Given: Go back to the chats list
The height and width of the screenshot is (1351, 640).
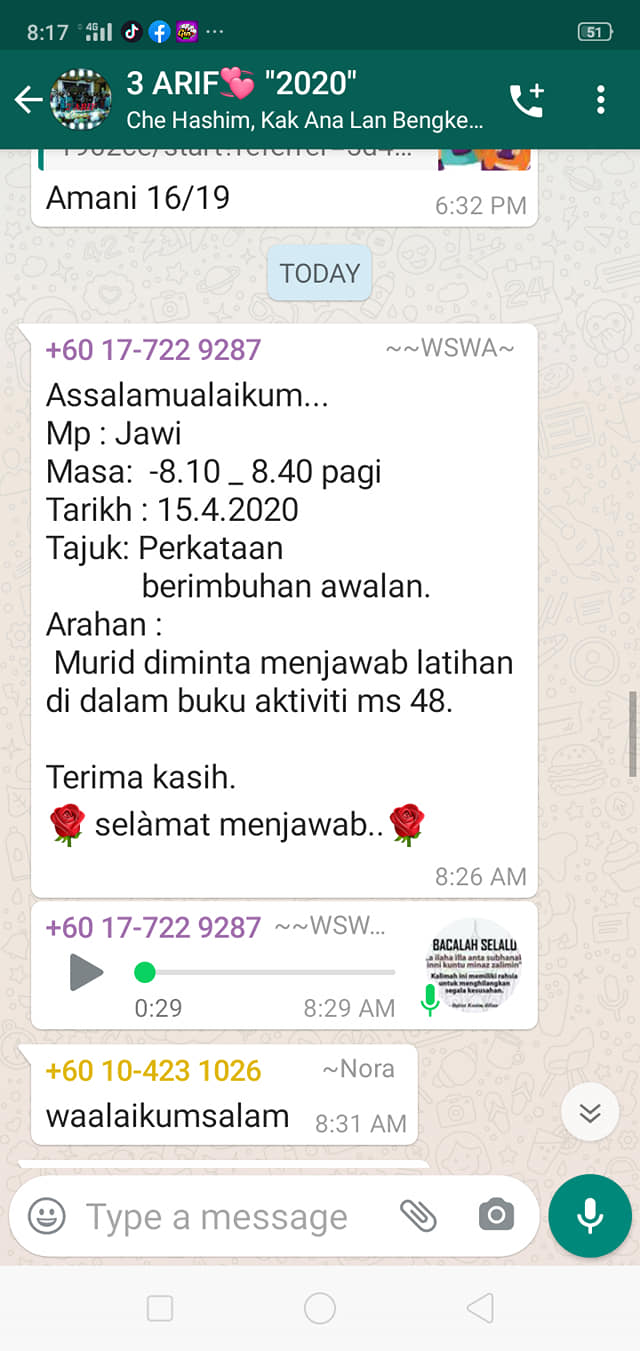Looking at the screenshot, I should coord(27,100).
